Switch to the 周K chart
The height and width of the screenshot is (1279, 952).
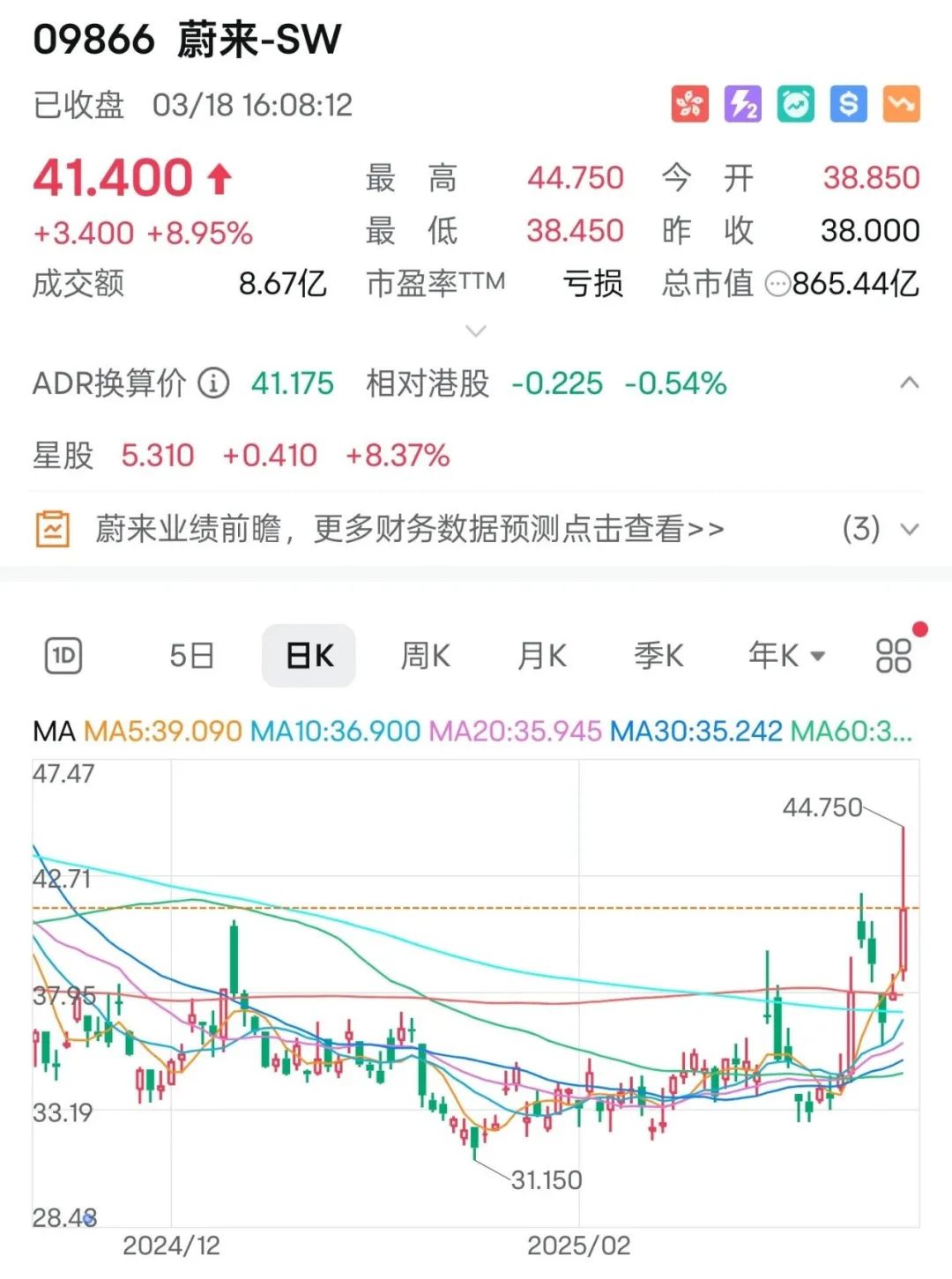(426, 656)
